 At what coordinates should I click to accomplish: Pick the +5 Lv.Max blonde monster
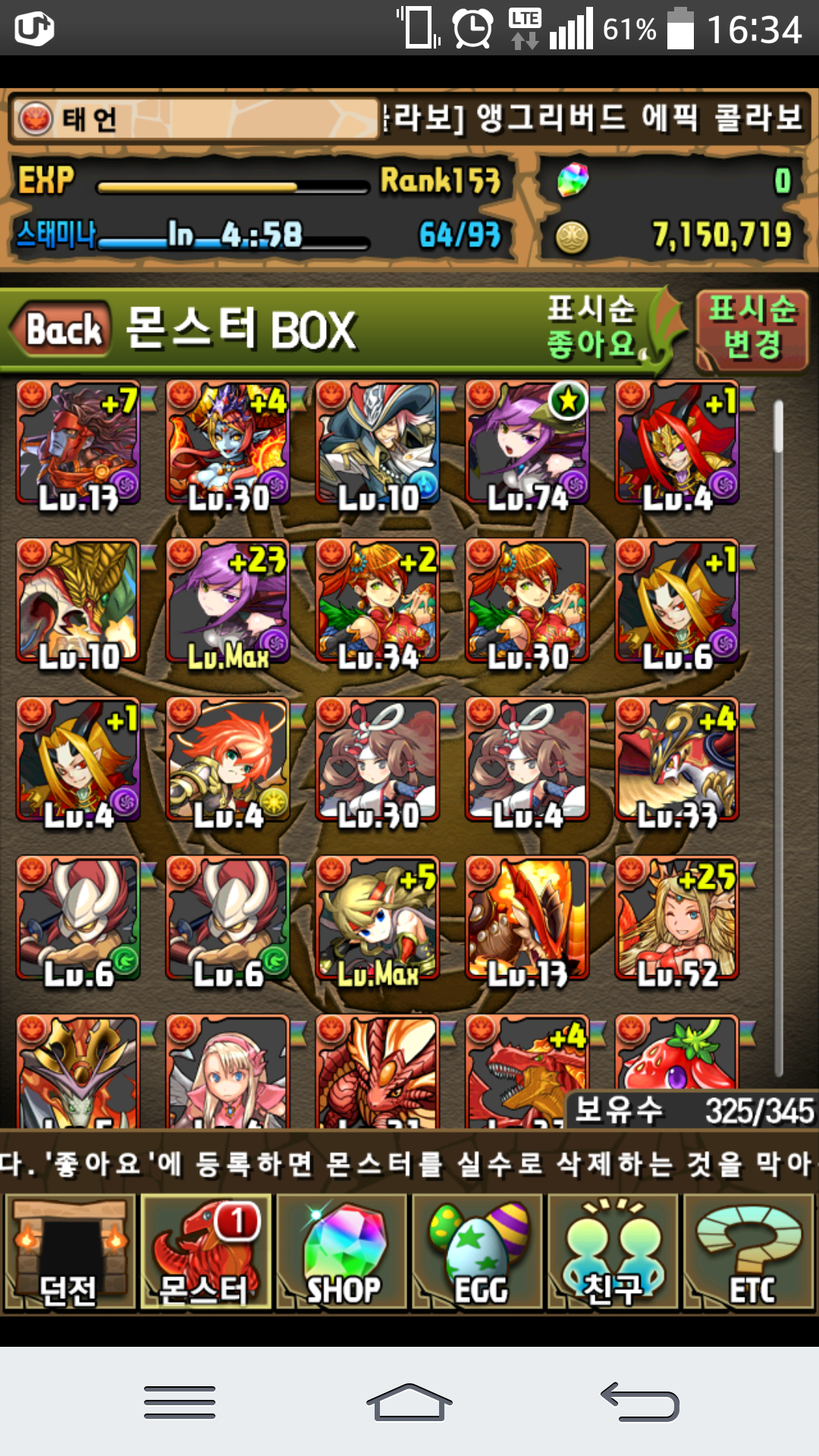[378, 920]
